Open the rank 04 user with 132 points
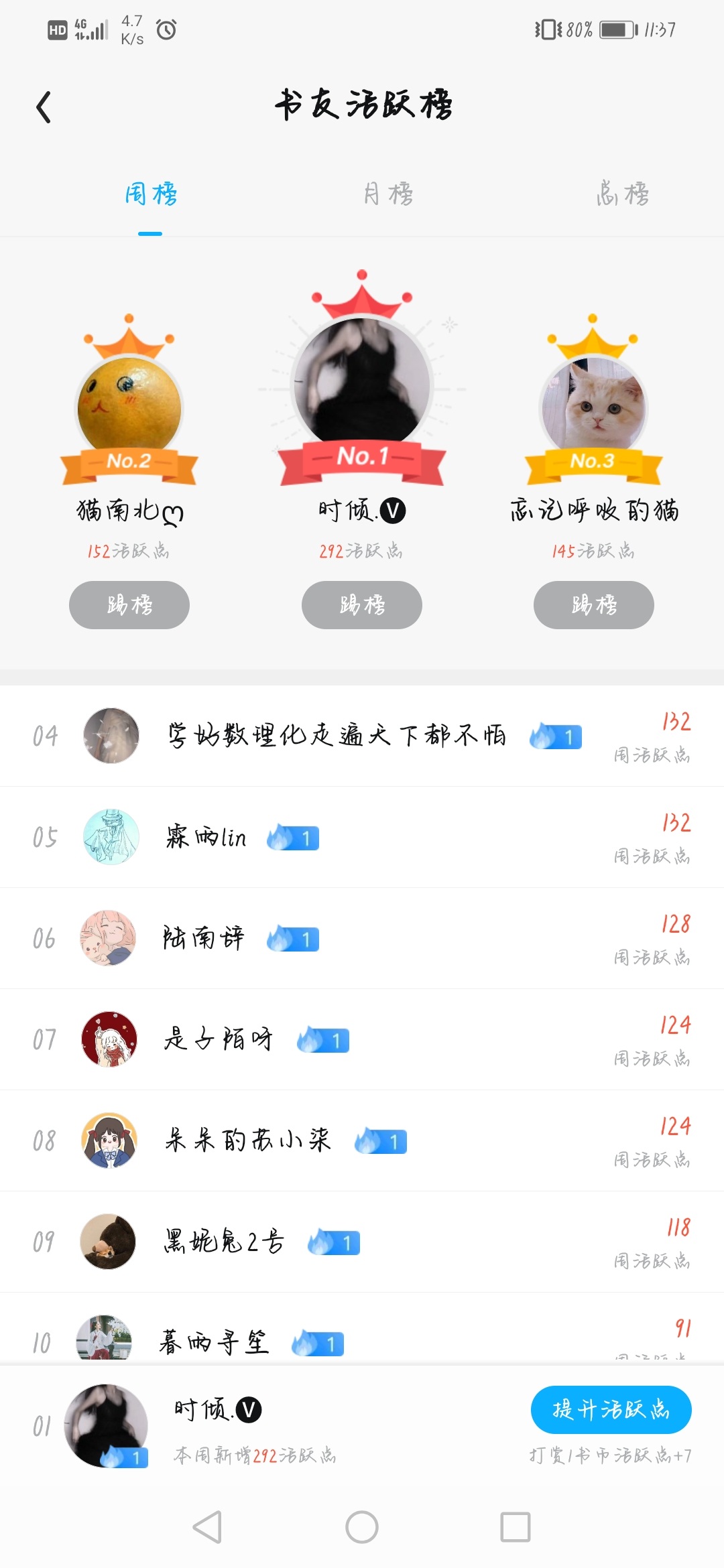 (x=335, y=736)
